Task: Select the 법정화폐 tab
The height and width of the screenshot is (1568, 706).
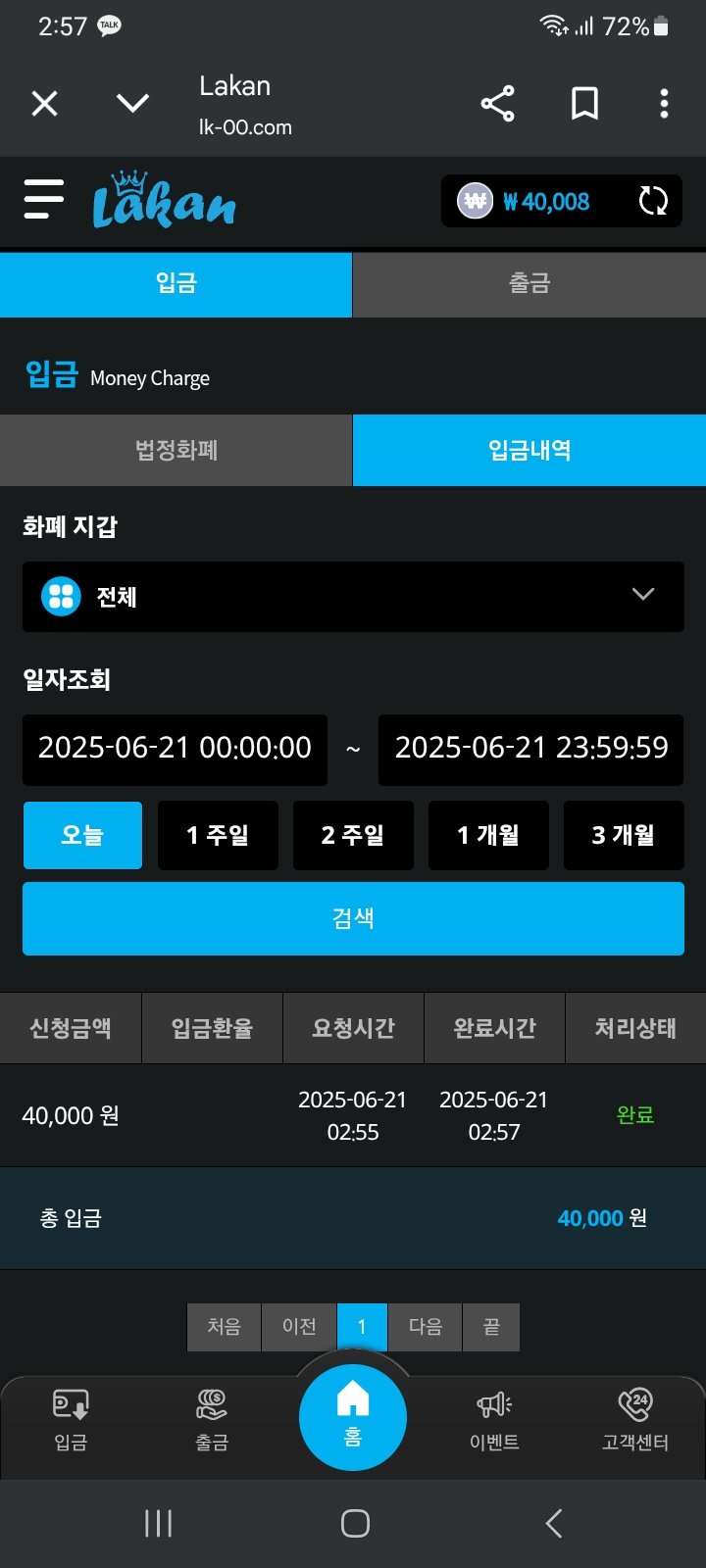Action: 176,450
